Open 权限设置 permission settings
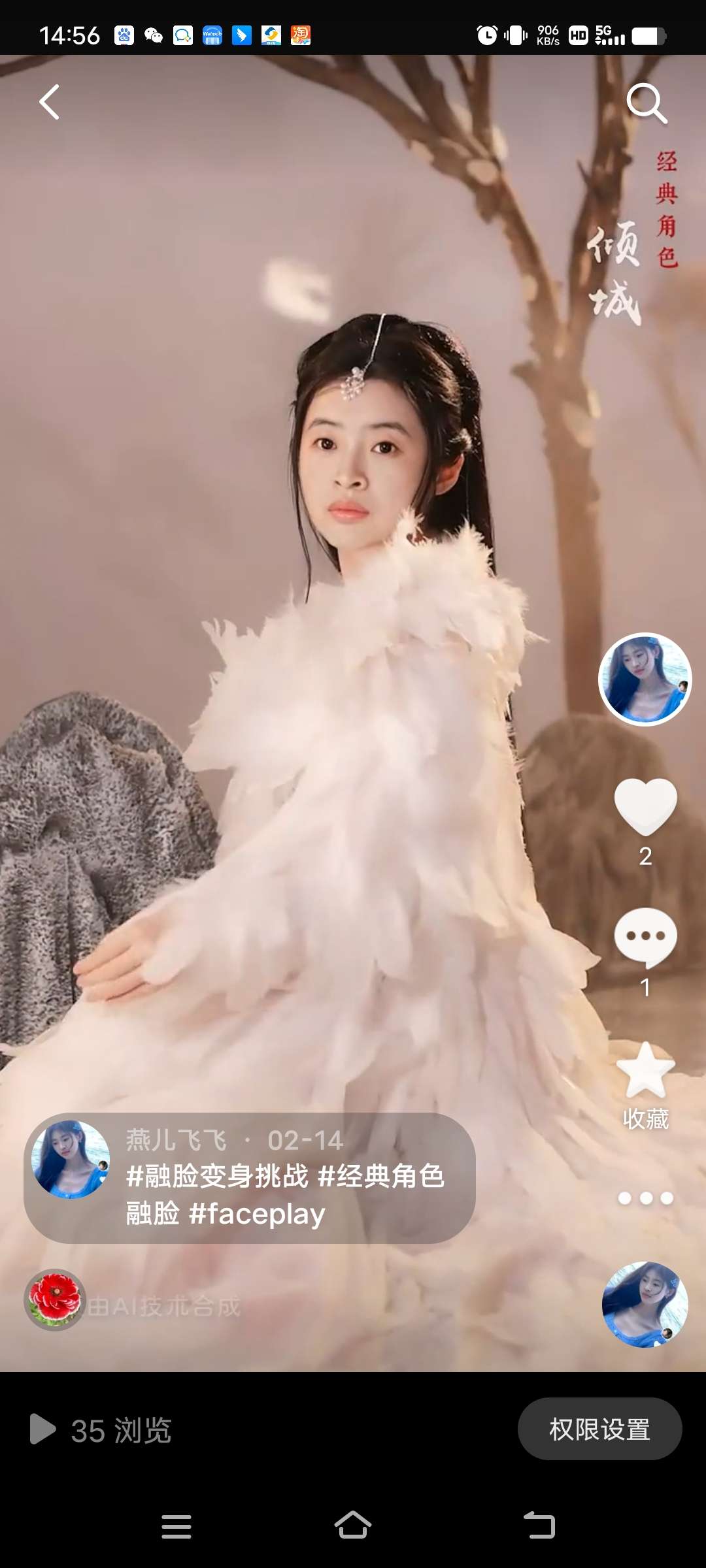This screenshot has width=706, height=1568. point(599,1429)
